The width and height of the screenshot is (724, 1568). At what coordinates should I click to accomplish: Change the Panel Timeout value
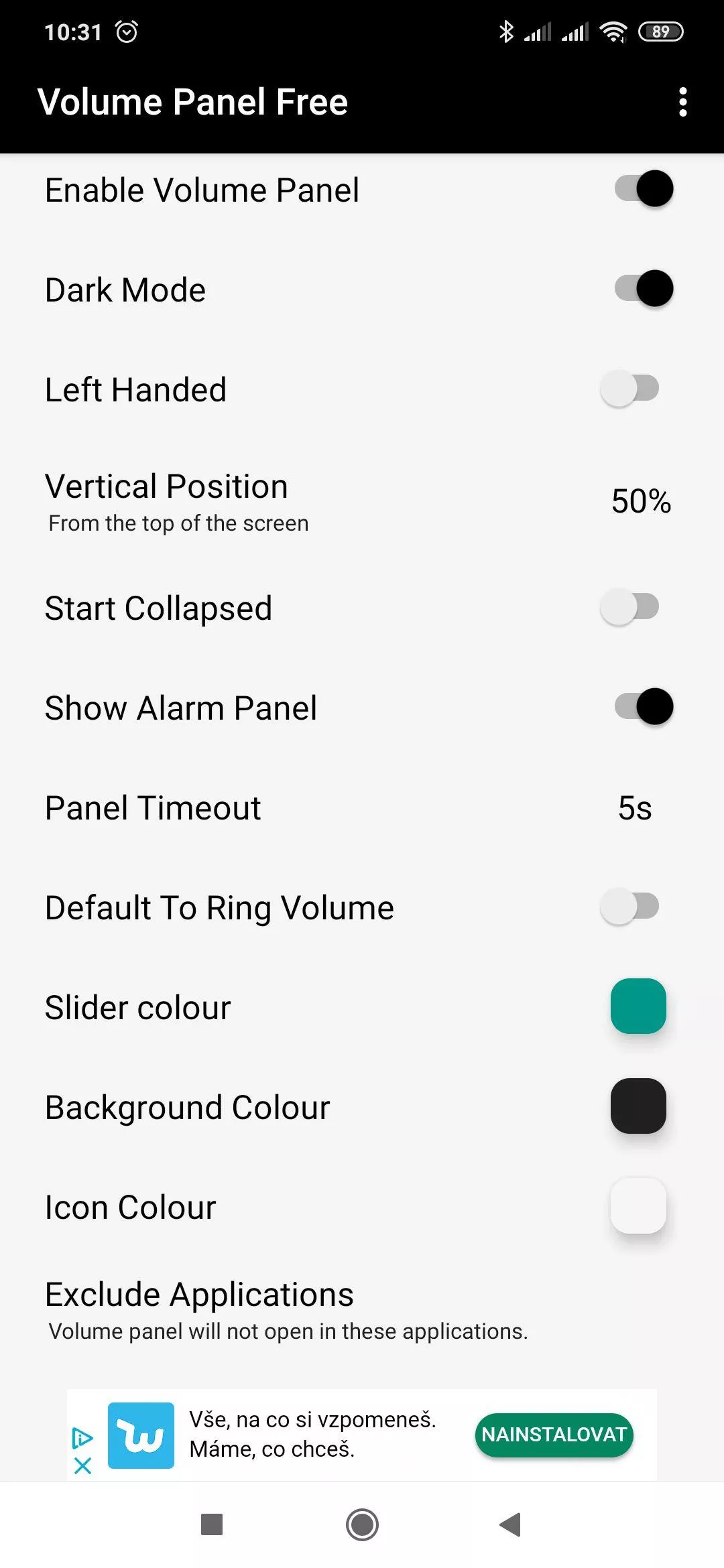pos(362,807)
